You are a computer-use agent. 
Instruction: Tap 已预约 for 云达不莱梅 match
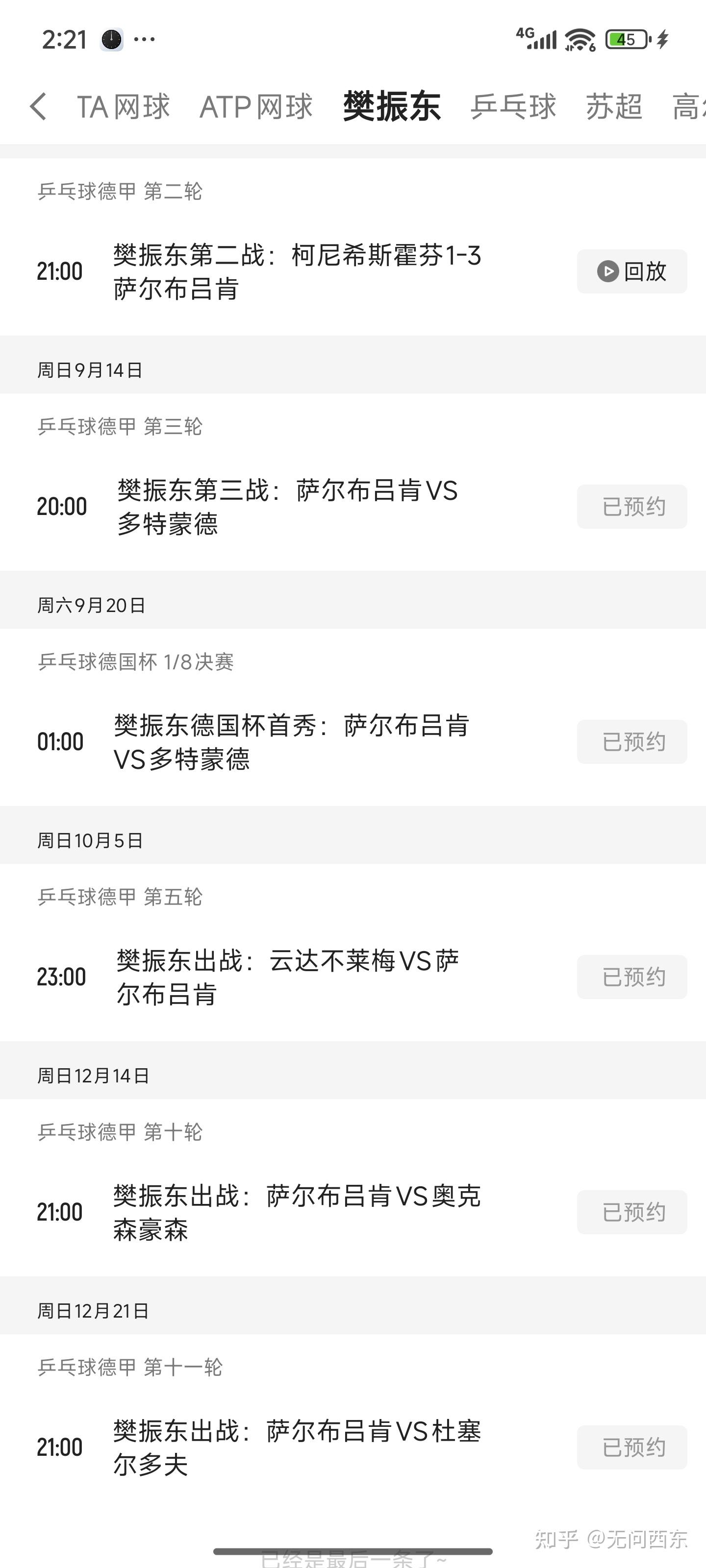click(631, 977)
